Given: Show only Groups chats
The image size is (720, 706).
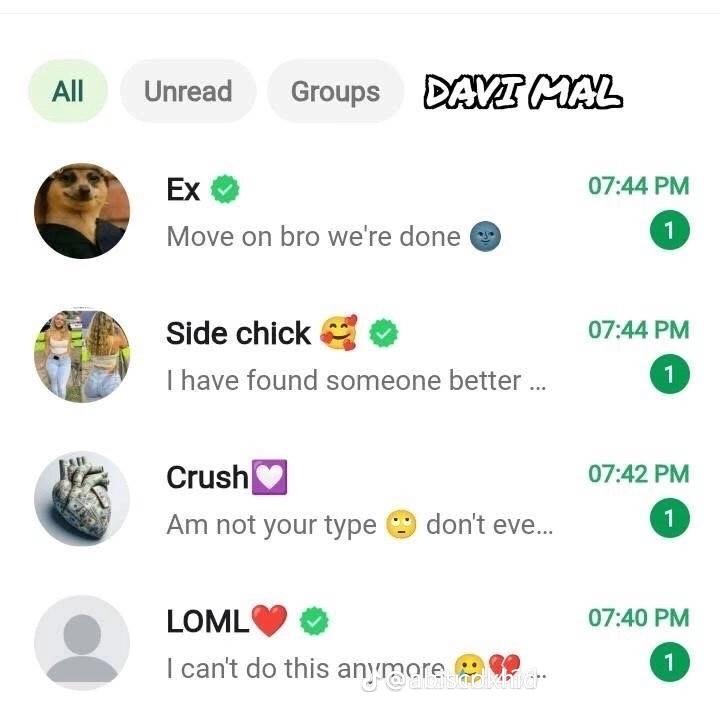Looking at the screenshot, I should pyautogui.click(x=335, y=92).
